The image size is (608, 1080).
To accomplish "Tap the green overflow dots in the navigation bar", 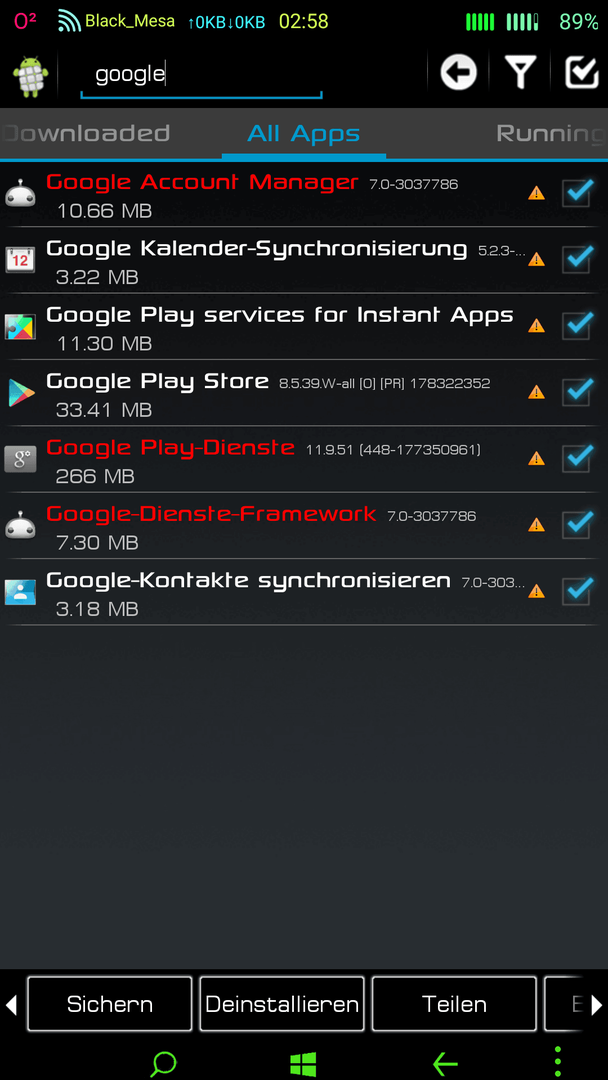I will pos(558,1062).
